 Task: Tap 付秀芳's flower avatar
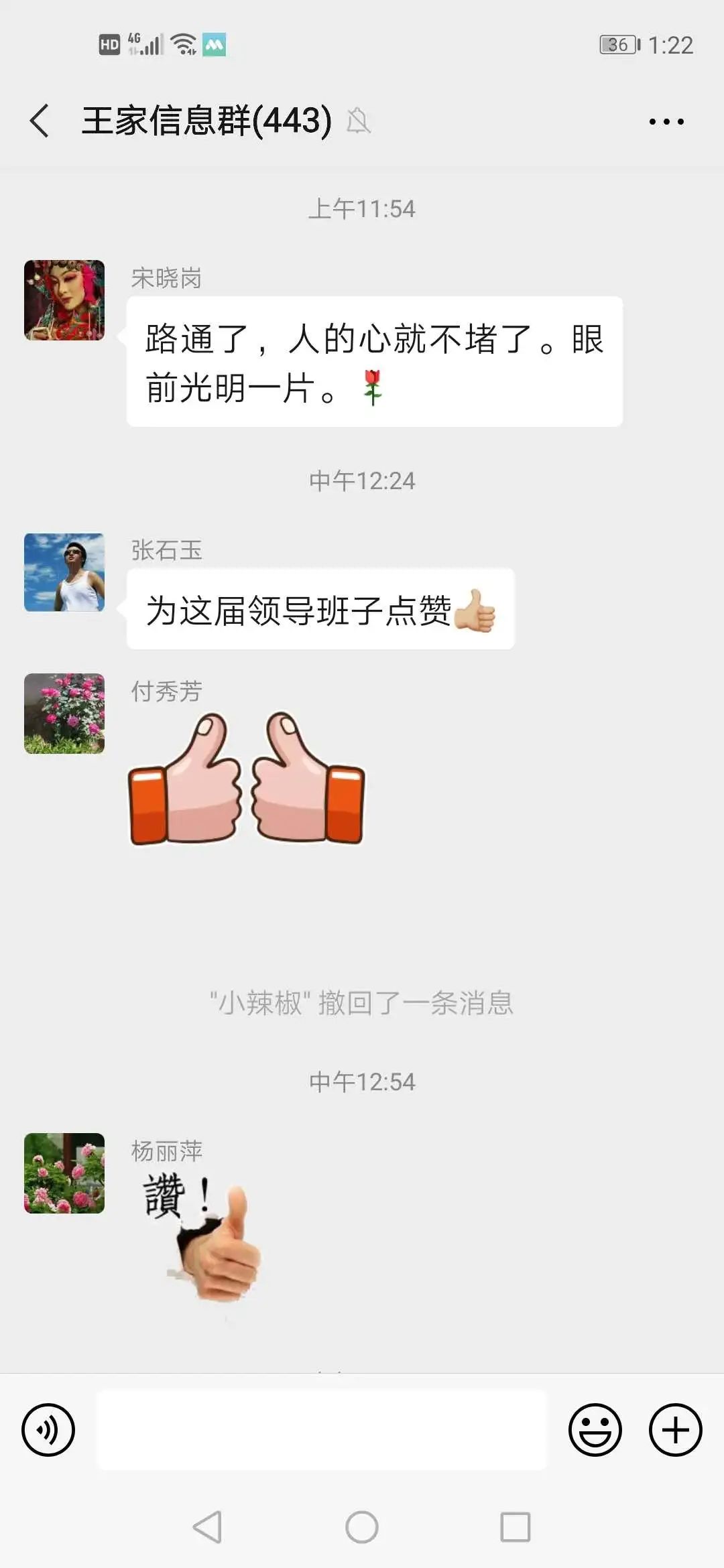click(x=64, y=714)
